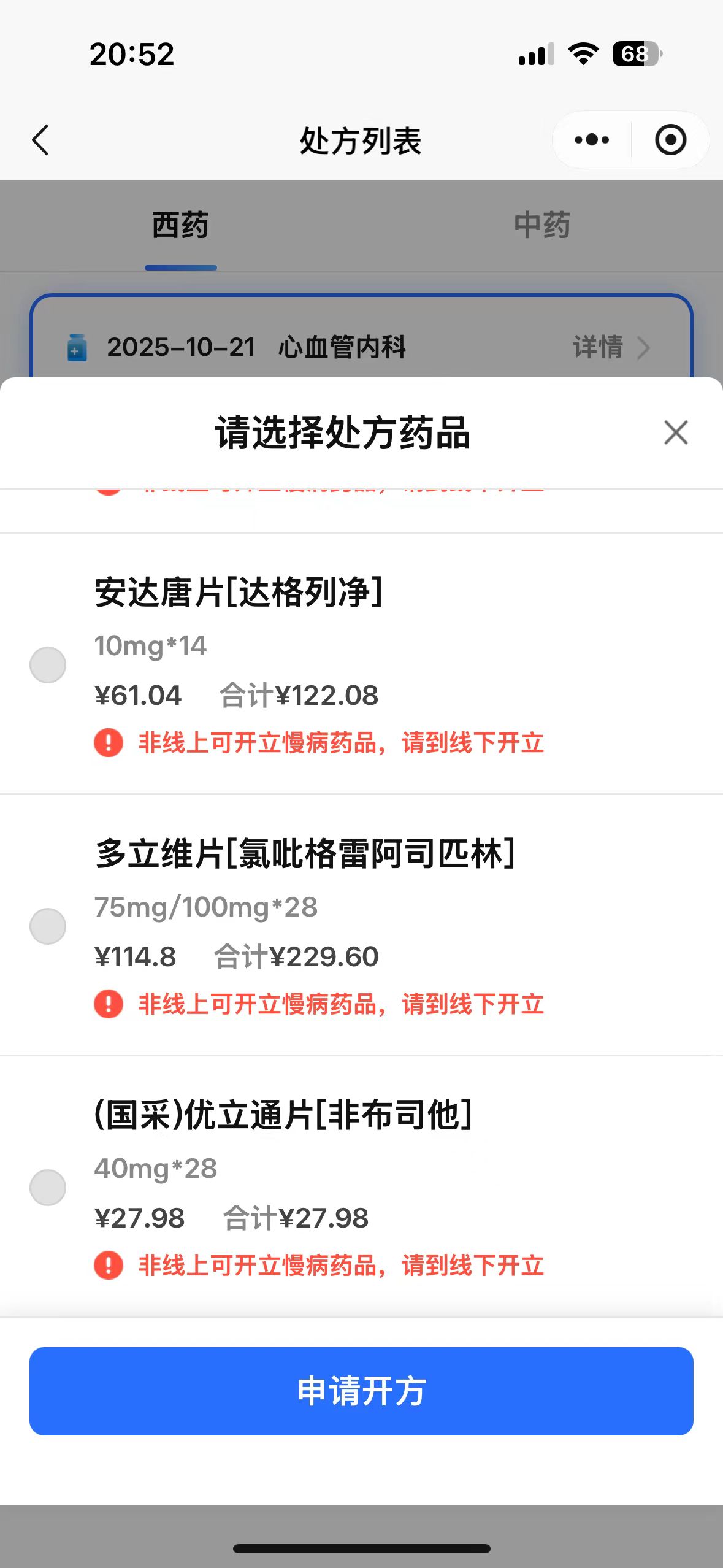Tap the 申请开方 button
Image resolution: width=723 pixels, height=1568 pixels.
(361, 1391)
